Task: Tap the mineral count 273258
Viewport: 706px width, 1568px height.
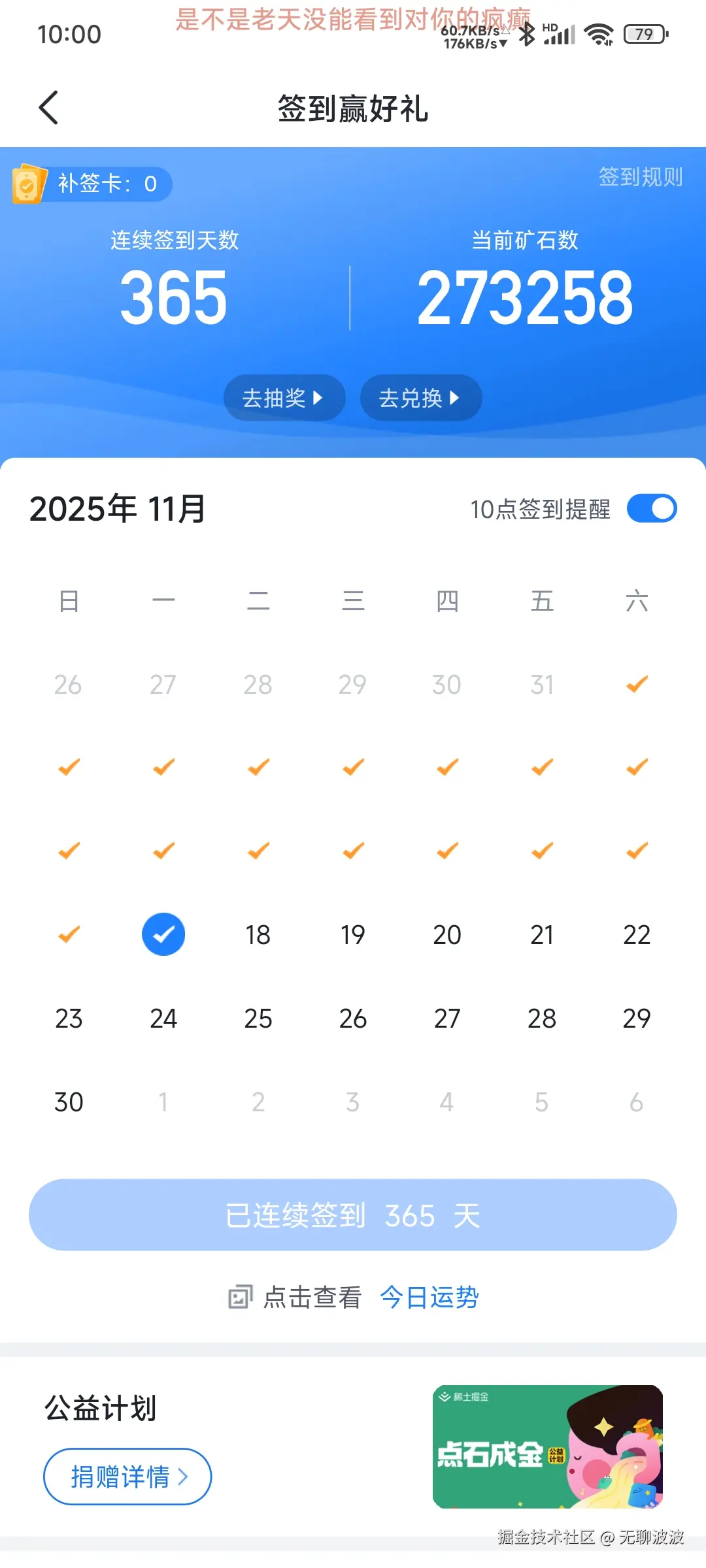Action: [x=527, y=297]
